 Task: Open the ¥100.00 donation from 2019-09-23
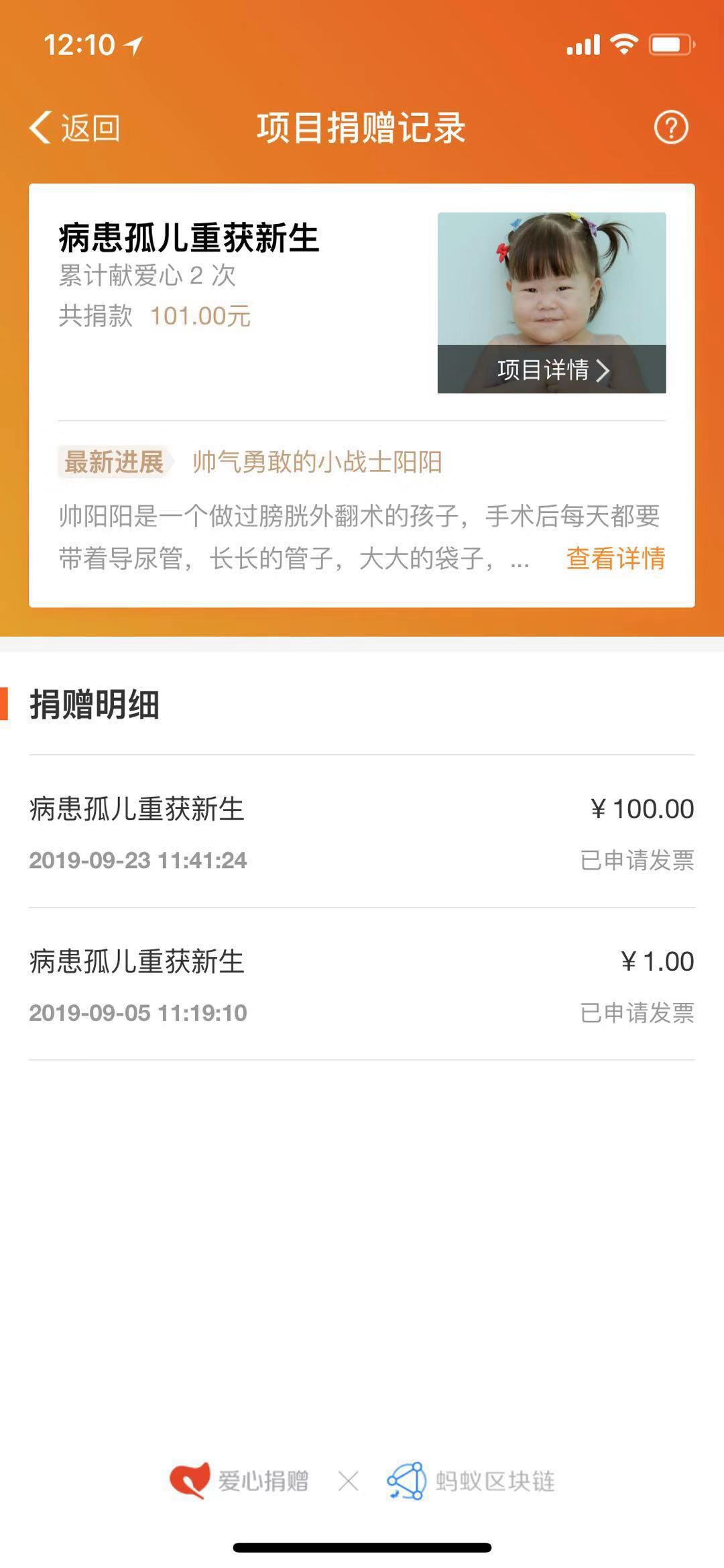coord(362,832)
